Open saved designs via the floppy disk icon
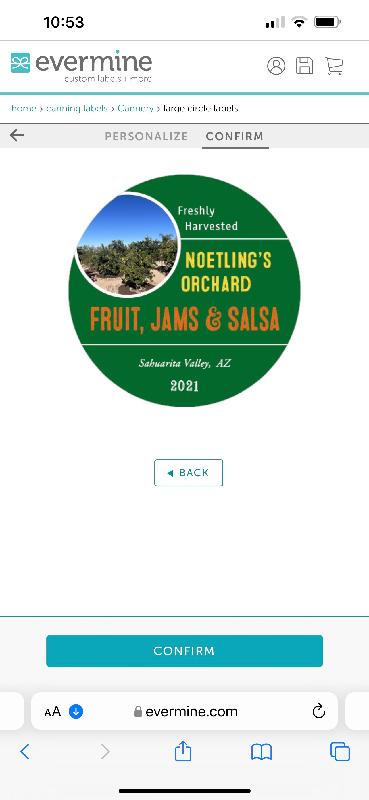 click(304, 66)
